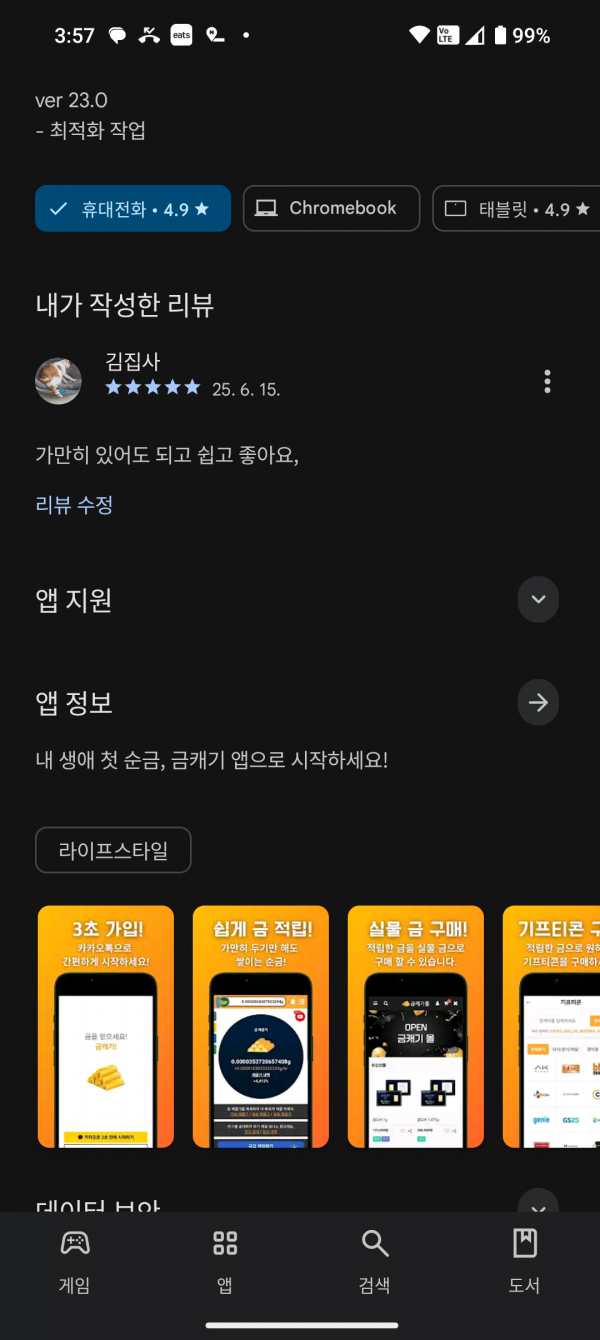Tap the 라이프스타일 category chip
600x1340 pixels.
[x=113, y=851]
